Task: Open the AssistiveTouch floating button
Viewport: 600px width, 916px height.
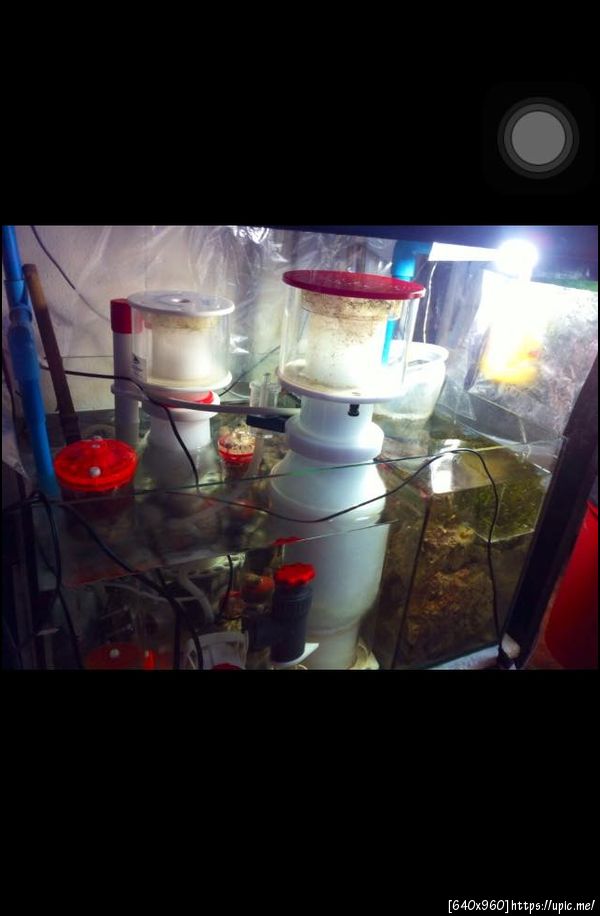Action: tap(538, 137)
